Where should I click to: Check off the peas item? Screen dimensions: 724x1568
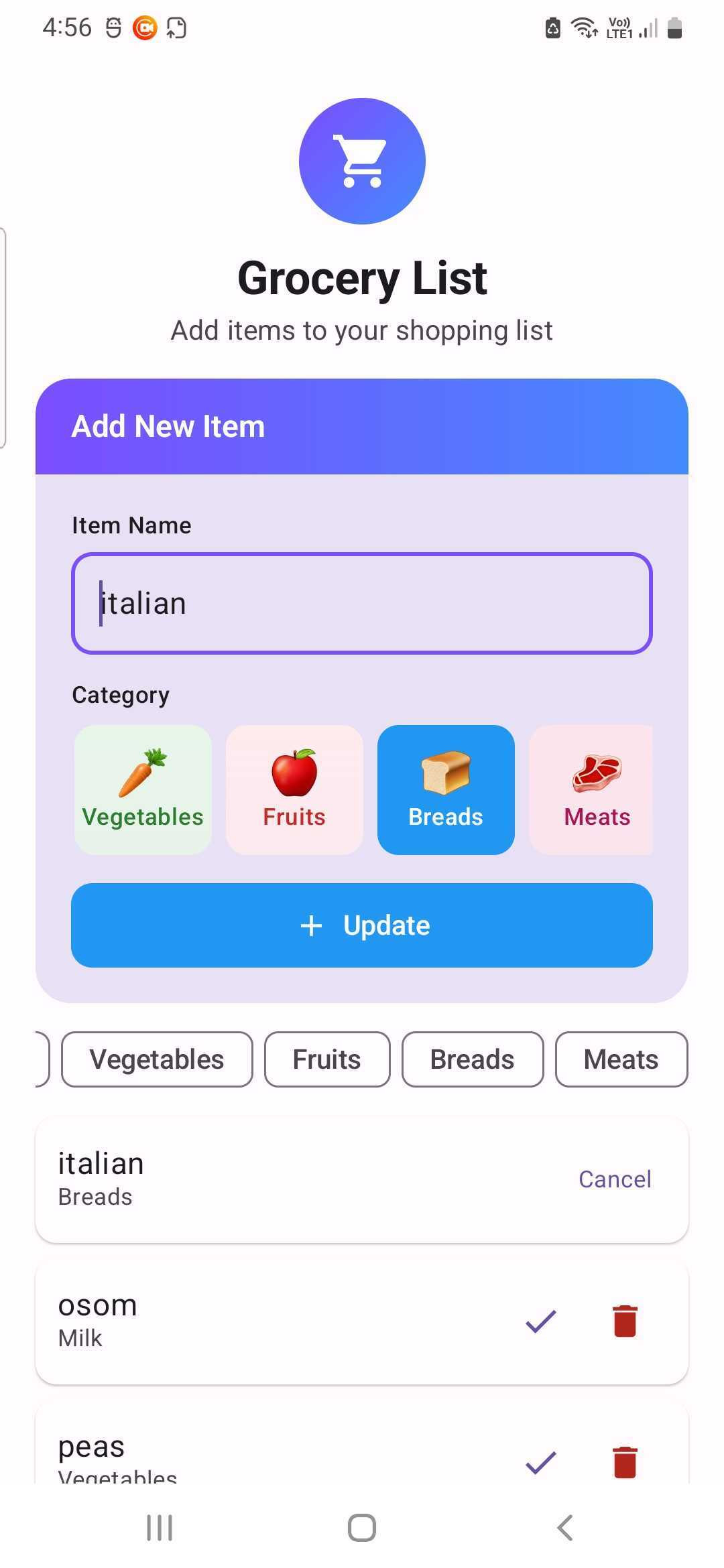coord(541,1462)
